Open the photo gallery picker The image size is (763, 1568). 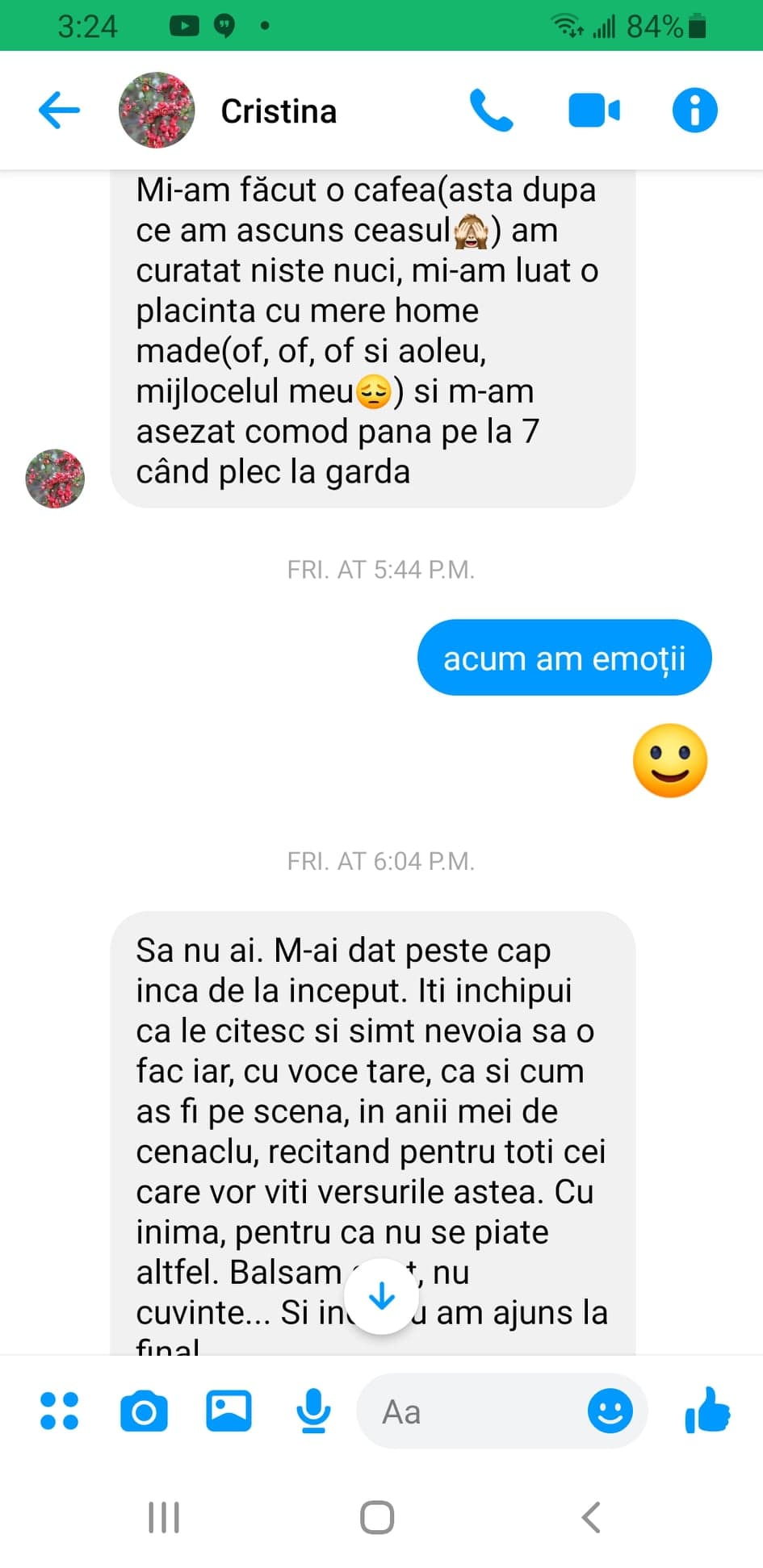[x=228, y=1411]
